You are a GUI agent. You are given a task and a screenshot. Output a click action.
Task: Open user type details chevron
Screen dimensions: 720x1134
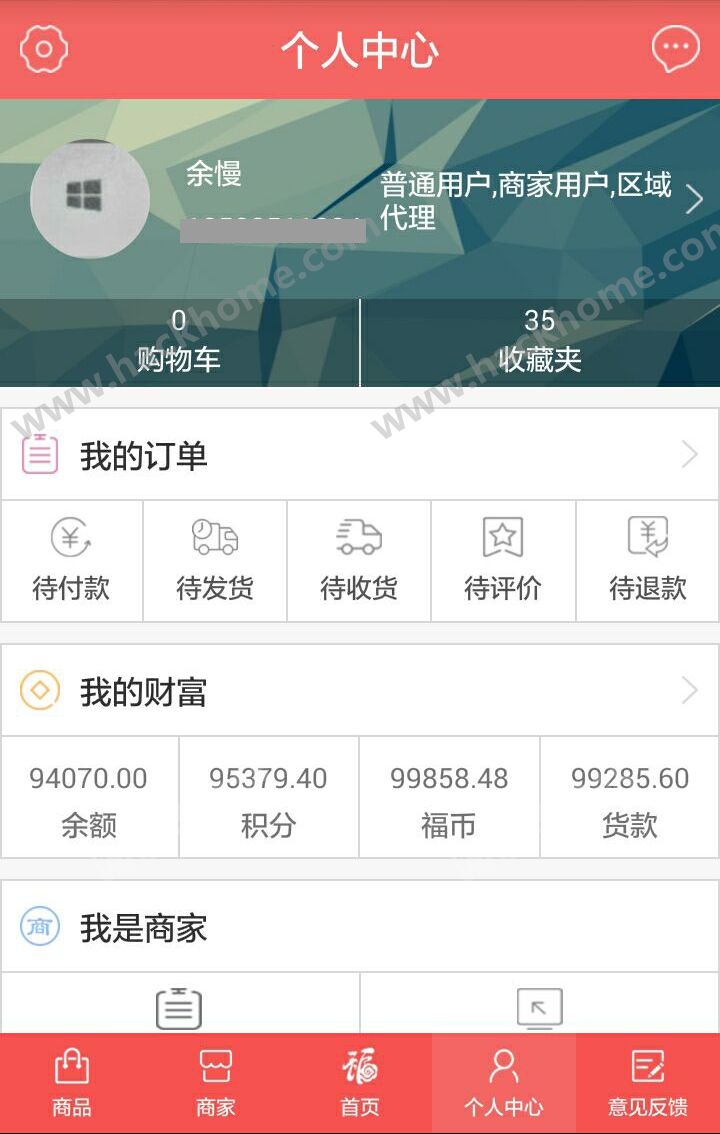(694, 200)
